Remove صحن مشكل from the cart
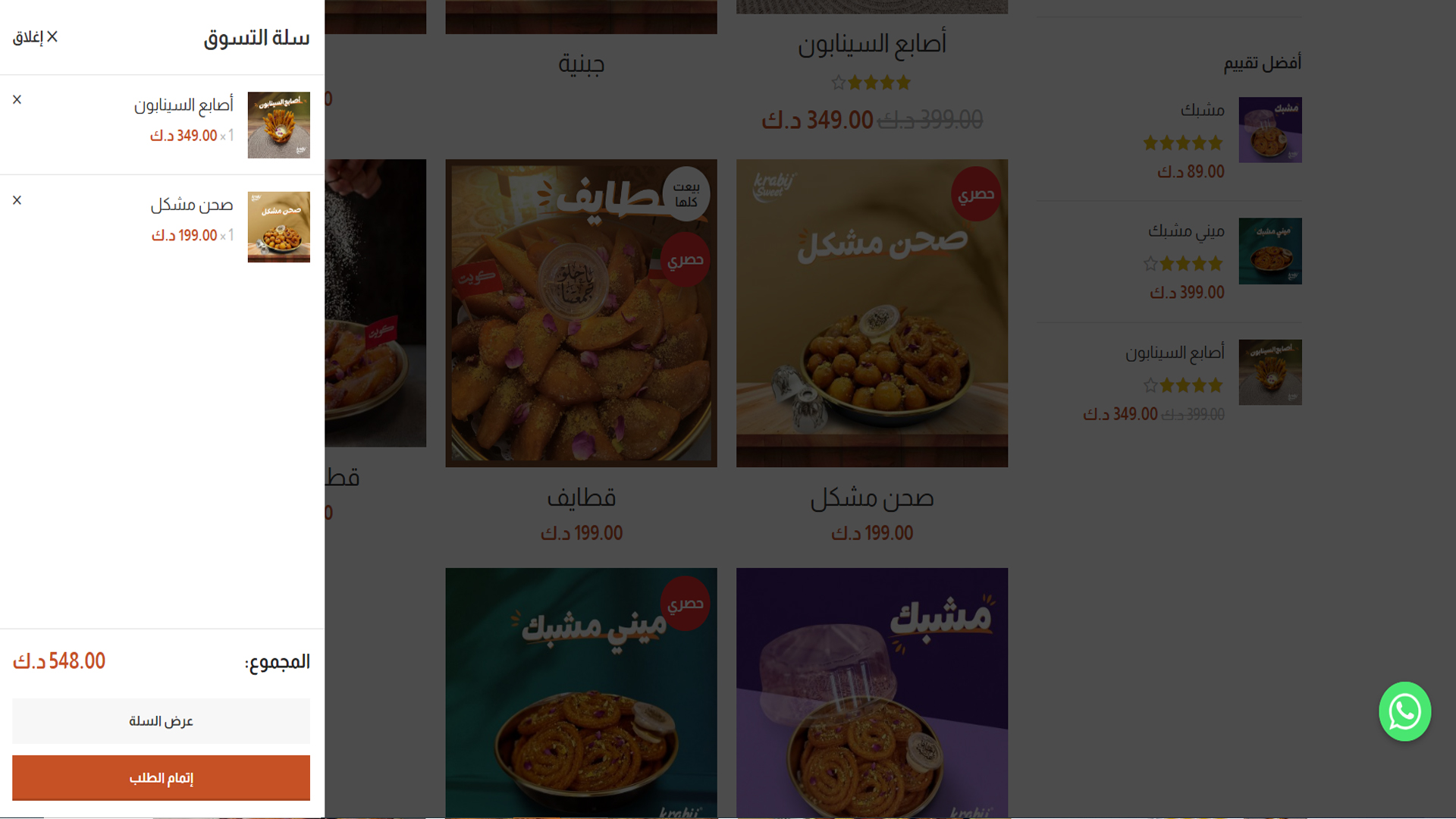This screenshot has height=819, width=1456. tap(17, 199)
